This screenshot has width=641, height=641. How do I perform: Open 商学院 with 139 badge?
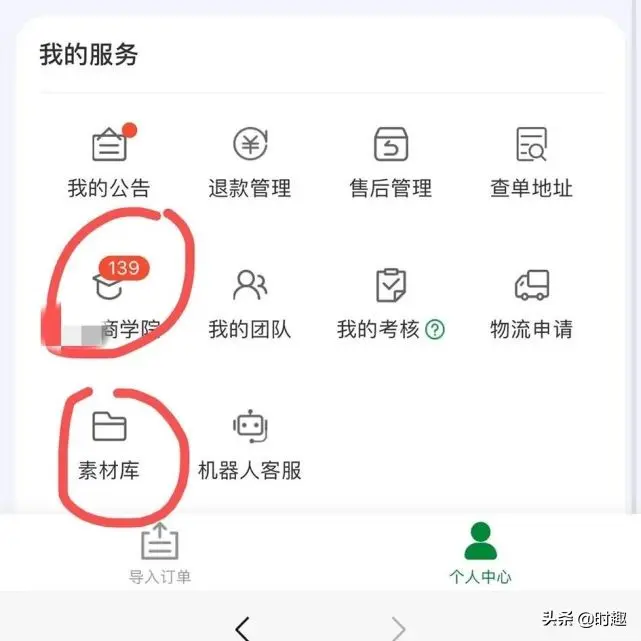click(x=110, y=300)
